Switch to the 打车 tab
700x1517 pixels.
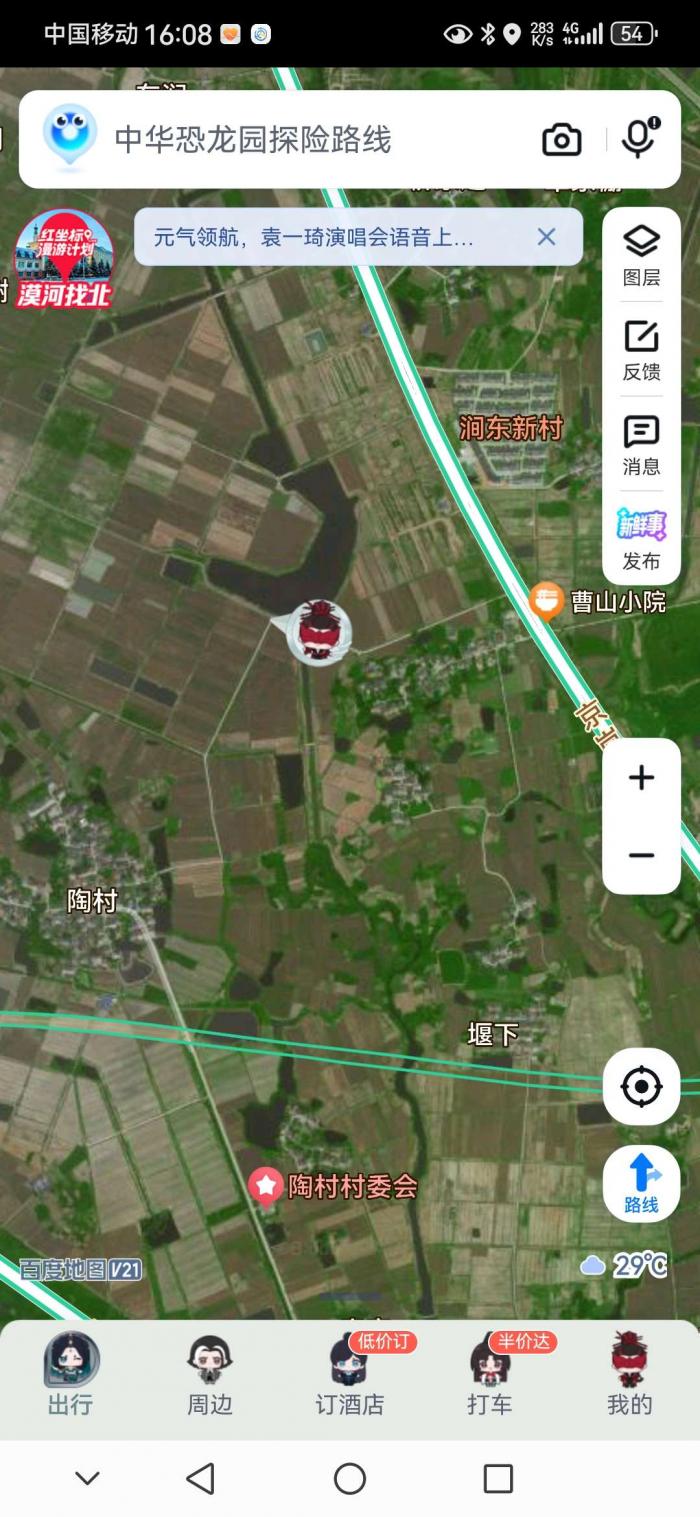[x=490, y=1377]
